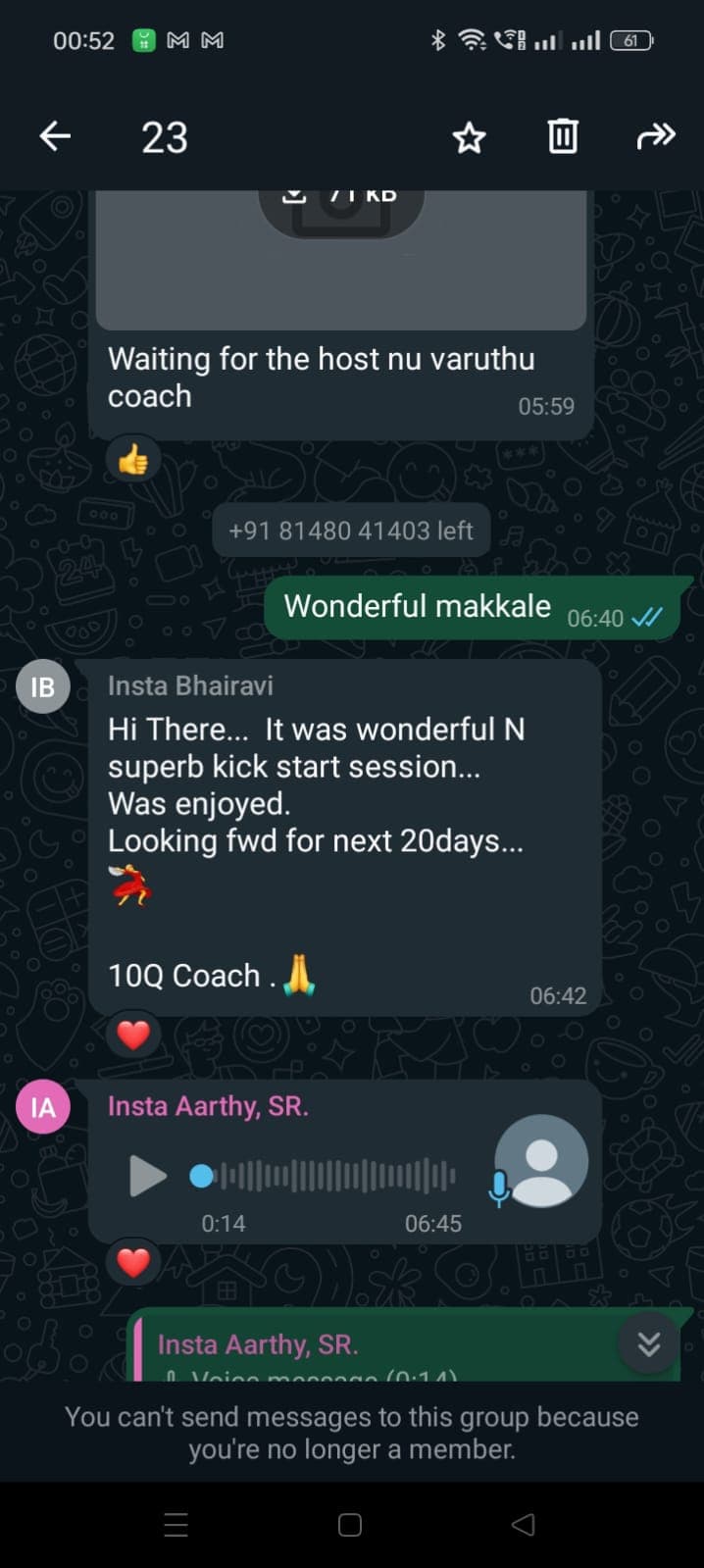704x1568 pixels.
Task: Open Insta Bhairavi's profile avatar
Action: pos(42,686)
